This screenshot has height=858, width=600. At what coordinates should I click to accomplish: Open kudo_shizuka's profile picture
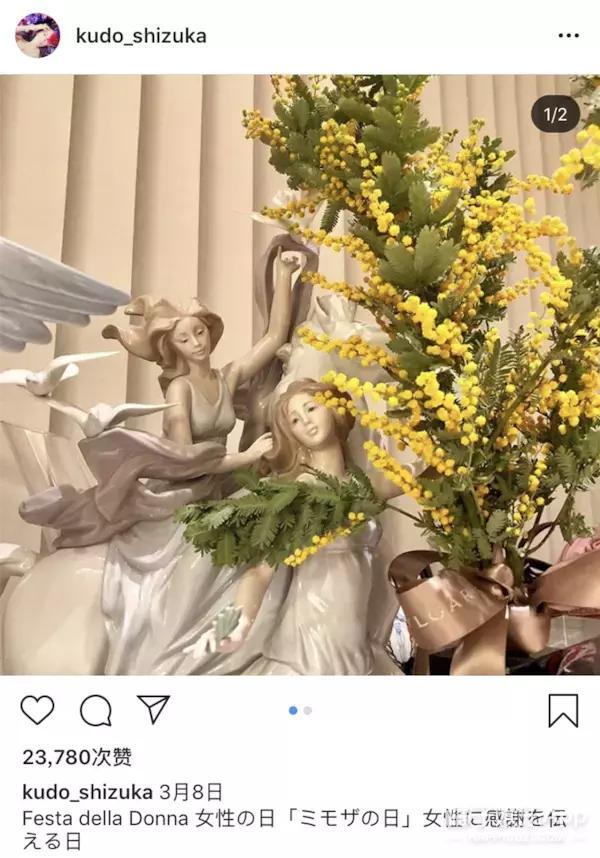37,36
